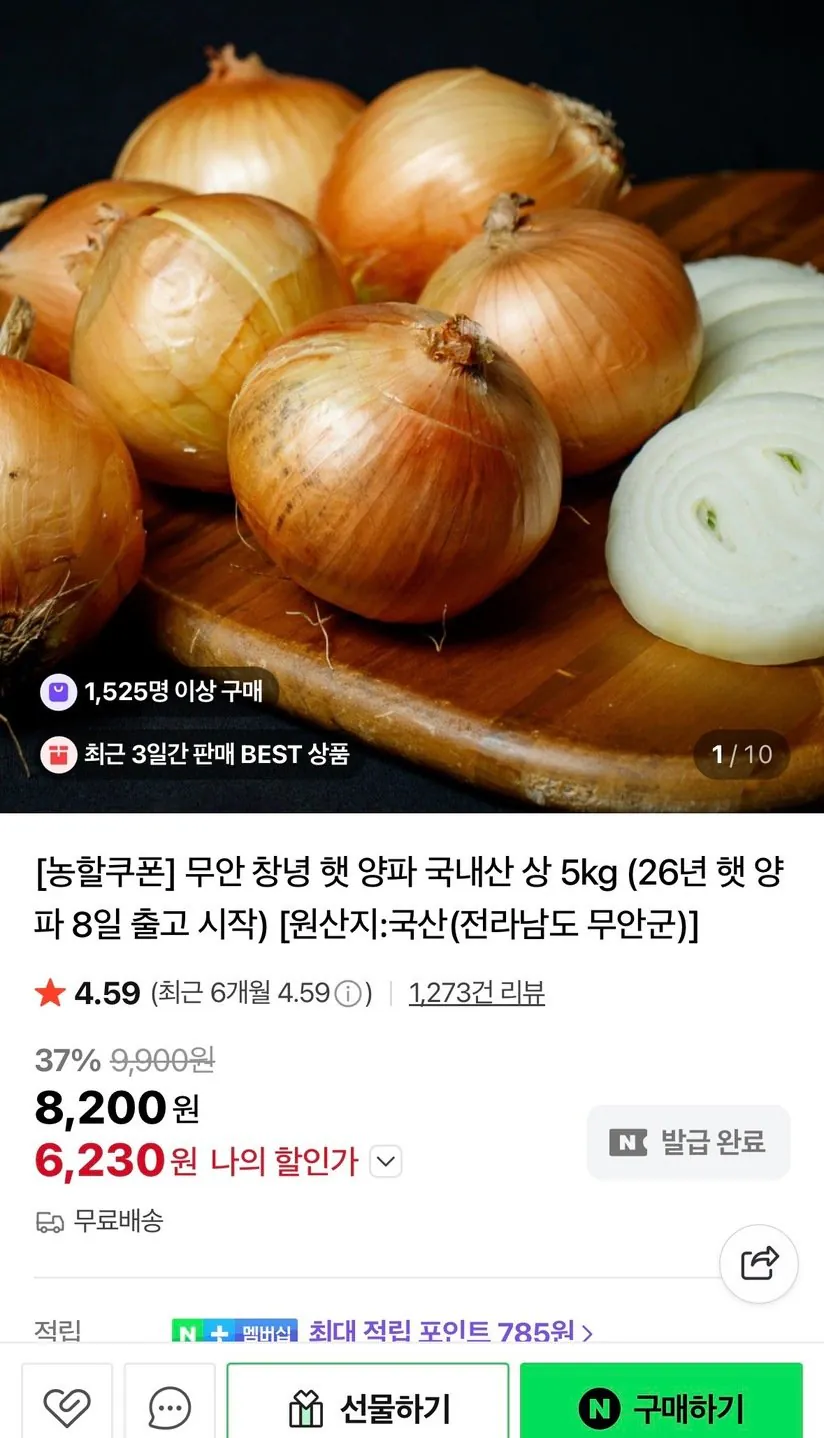The height and width of the screenshot is (1438, 824).
Task: Click the red gift icon next to BEST 상품
Action: [x=57, y=755]
